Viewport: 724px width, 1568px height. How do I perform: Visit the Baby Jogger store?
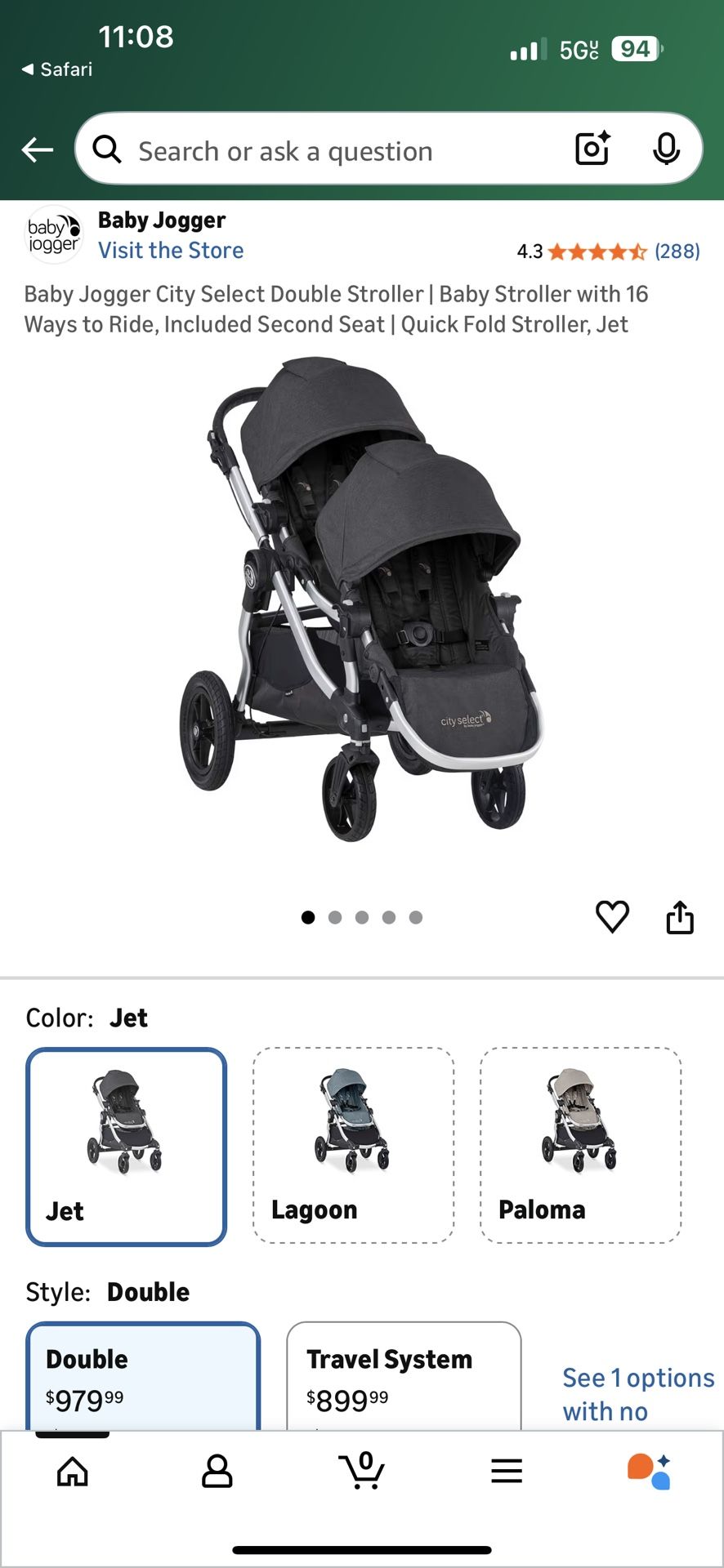pos(171,250)
